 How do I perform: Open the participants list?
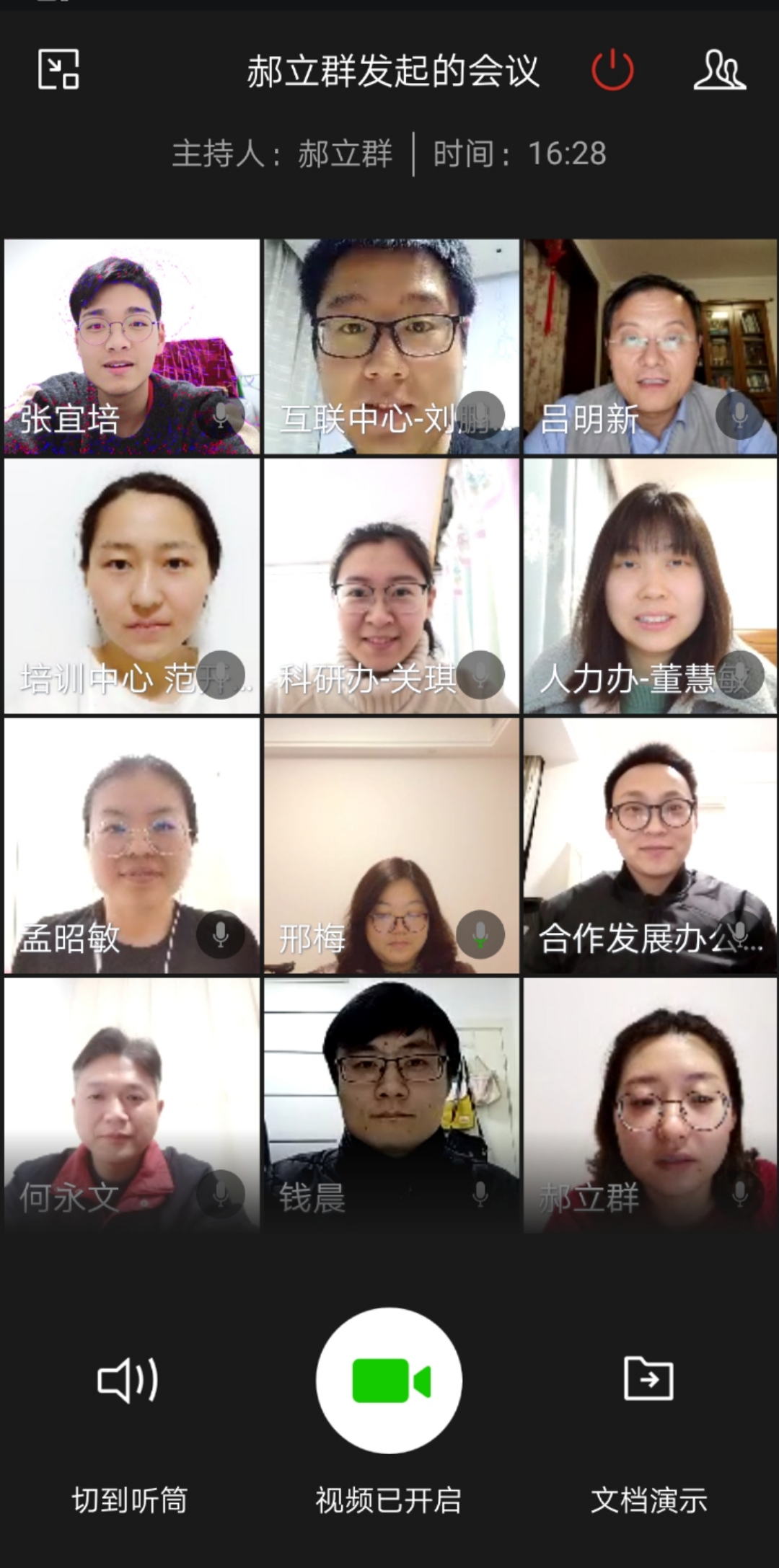click(719, 70)
